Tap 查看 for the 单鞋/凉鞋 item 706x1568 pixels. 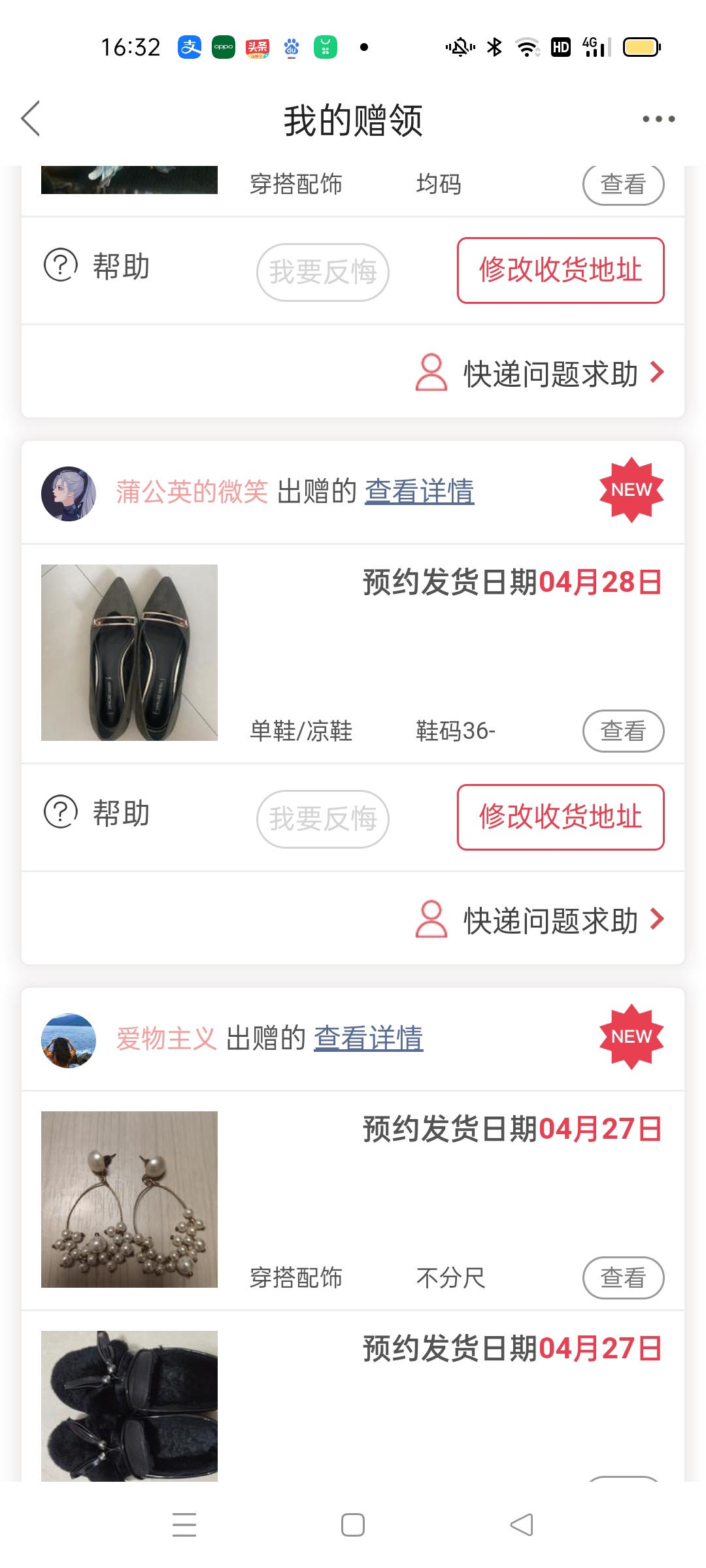click(623, 731)
